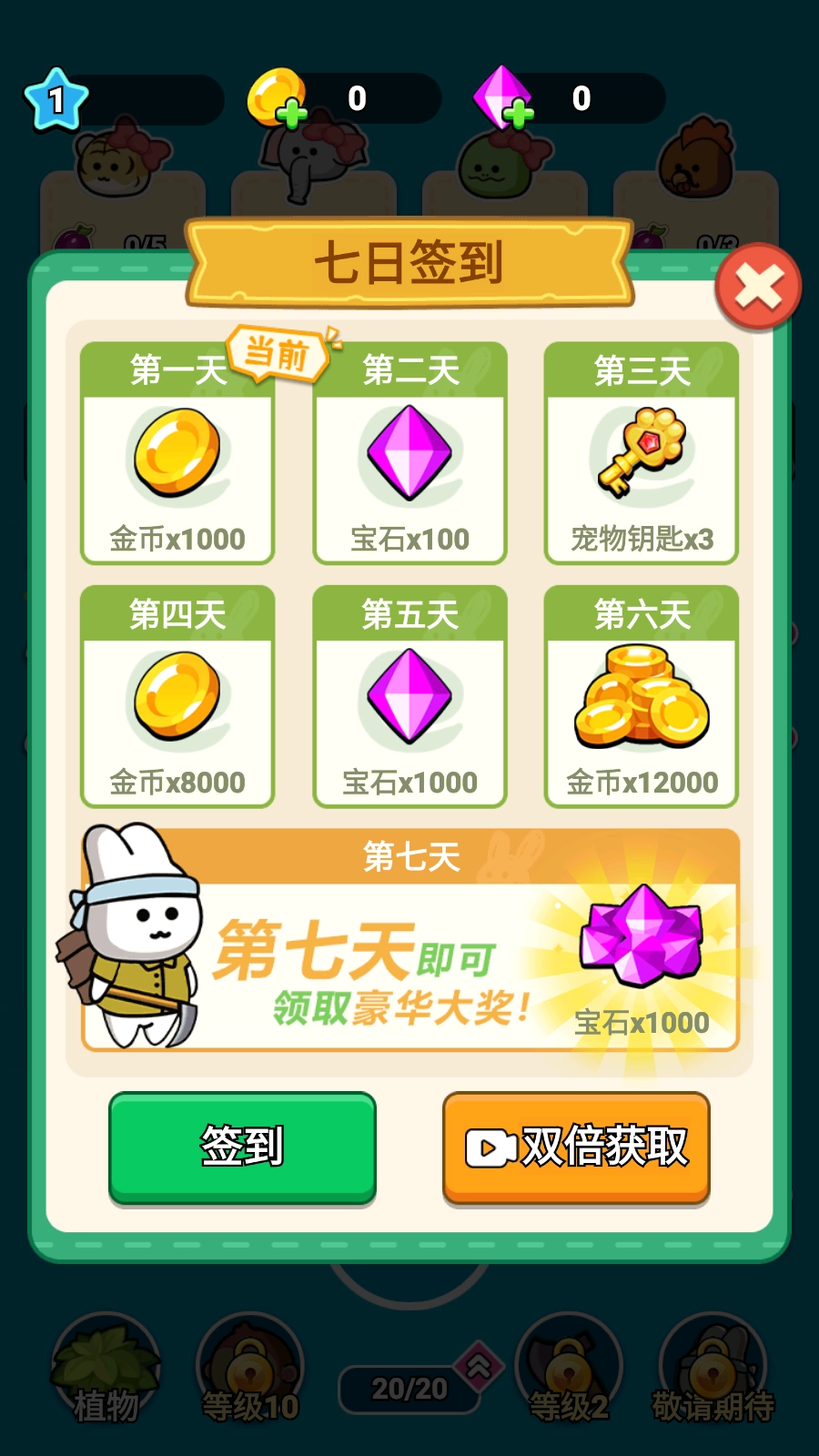819x1456 pixels.
Task: Tap the green plus beside the coin counter
Action: [289, 115]
